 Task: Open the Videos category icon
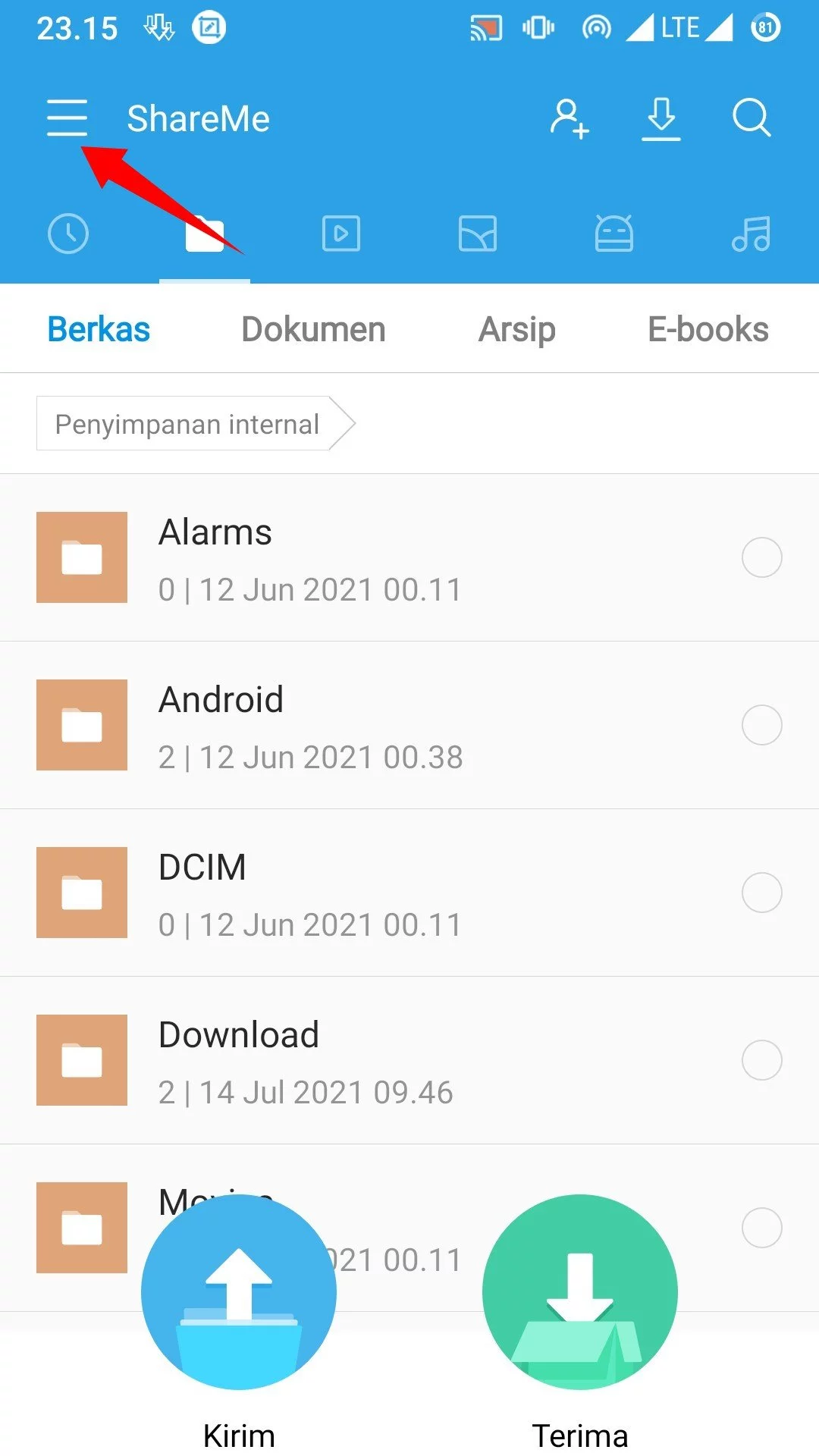341,234
